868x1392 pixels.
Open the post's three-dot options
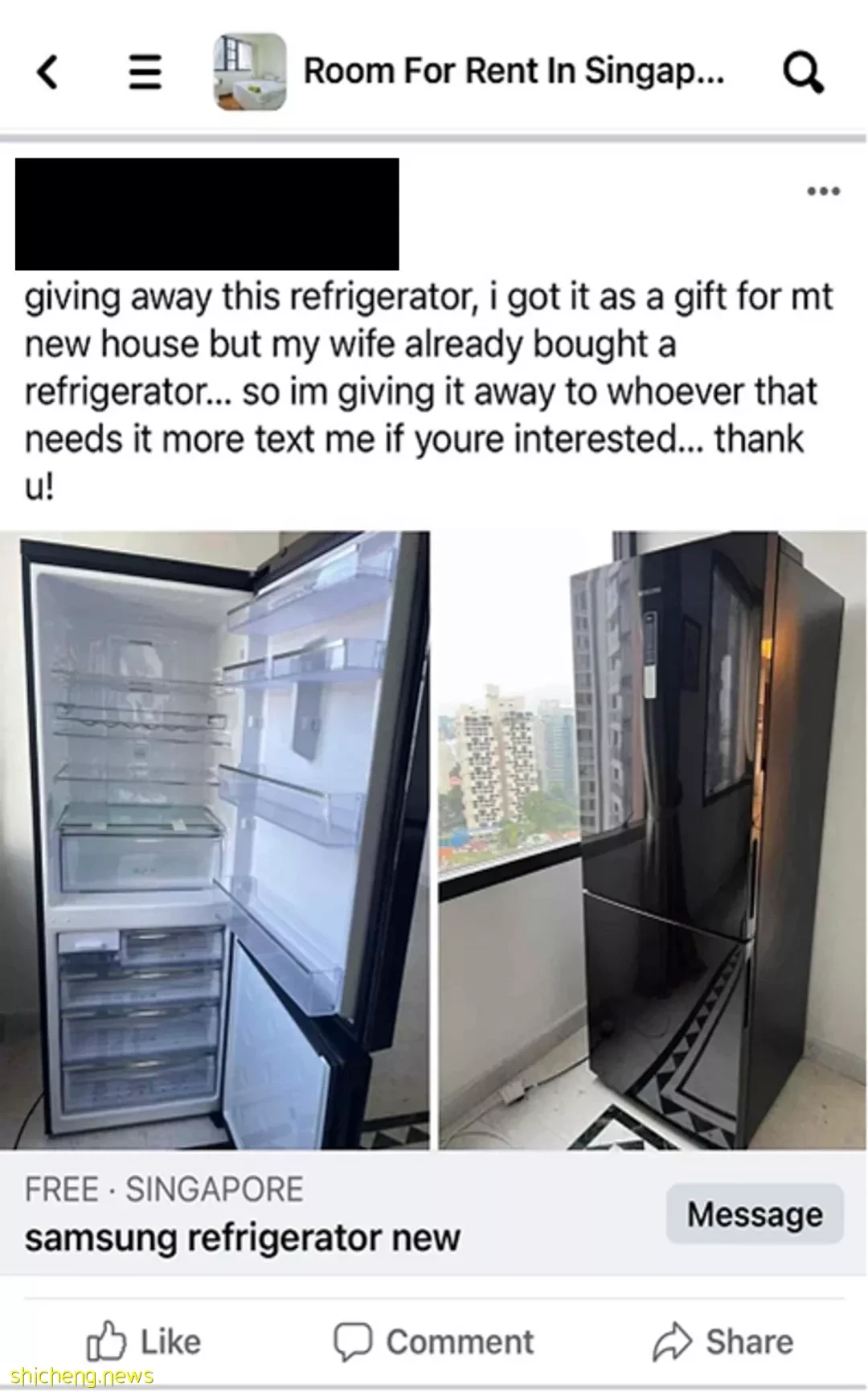(x=824, y=191)
